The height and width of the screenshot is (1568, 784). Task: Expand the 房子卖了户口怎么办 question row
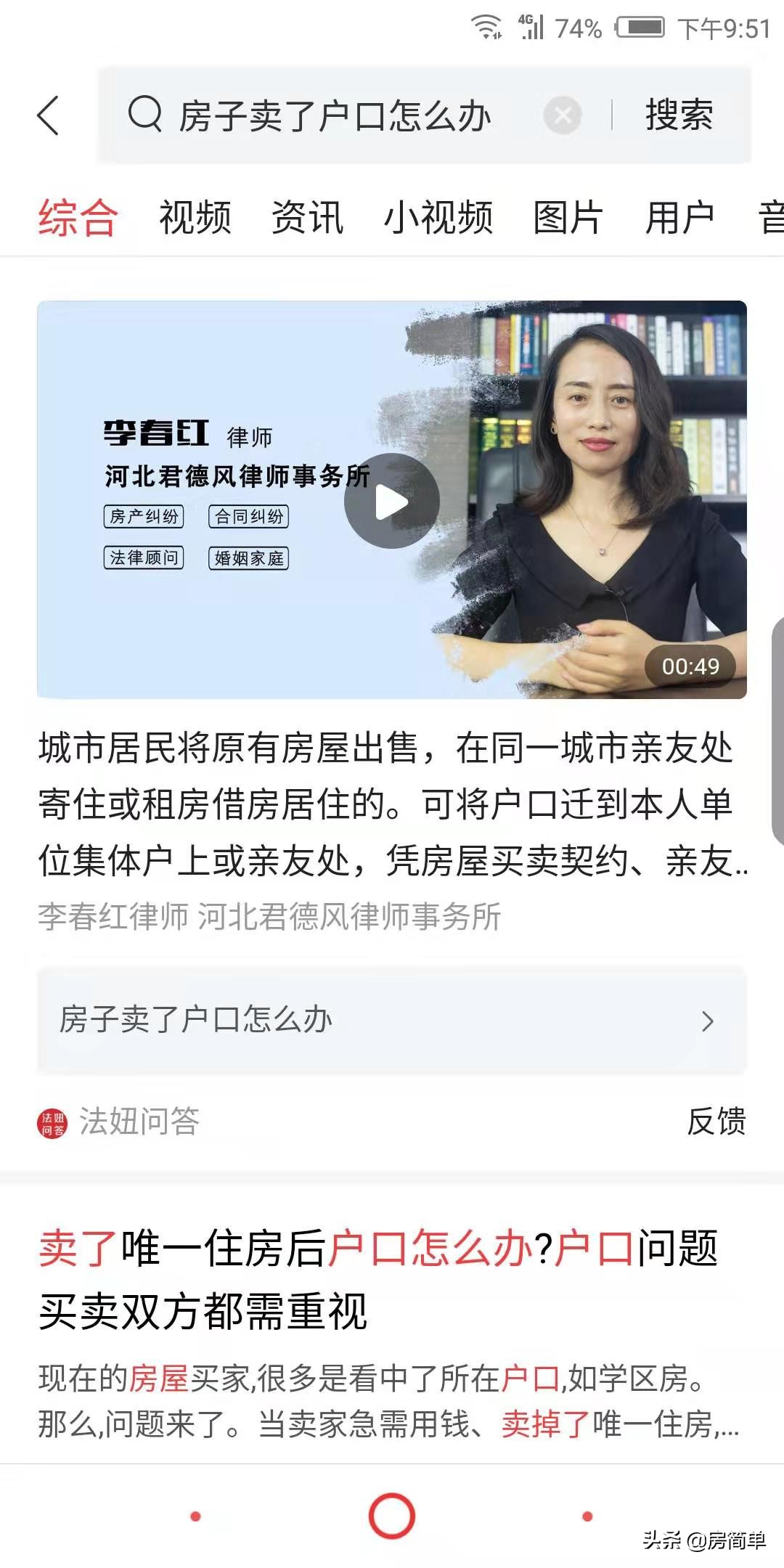(290, 1021)
